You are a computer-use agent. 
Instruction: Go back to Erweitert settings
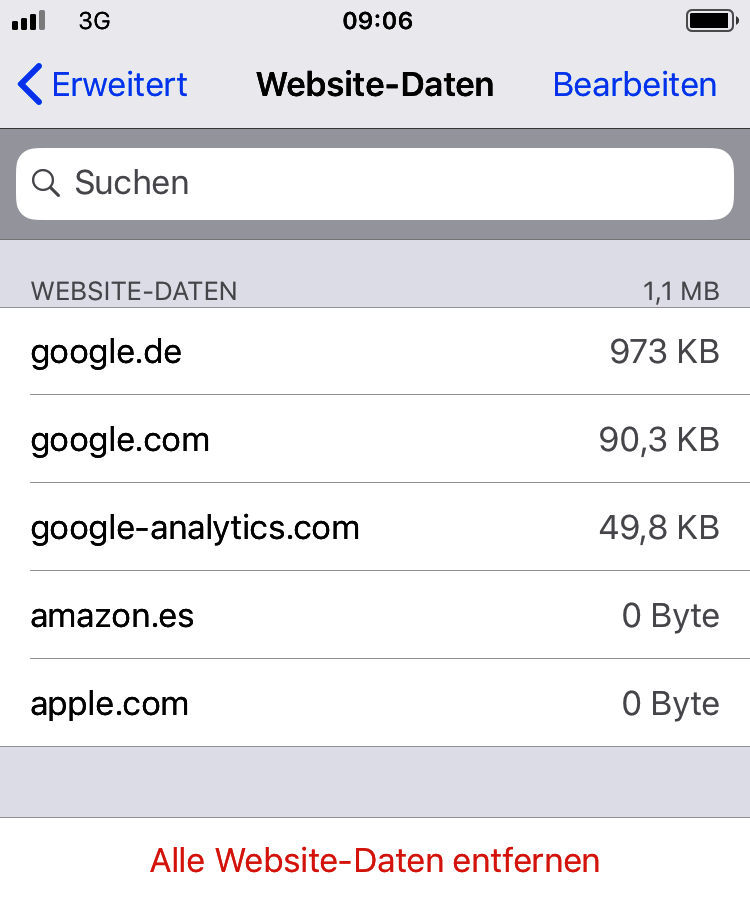tap(104, 85)
